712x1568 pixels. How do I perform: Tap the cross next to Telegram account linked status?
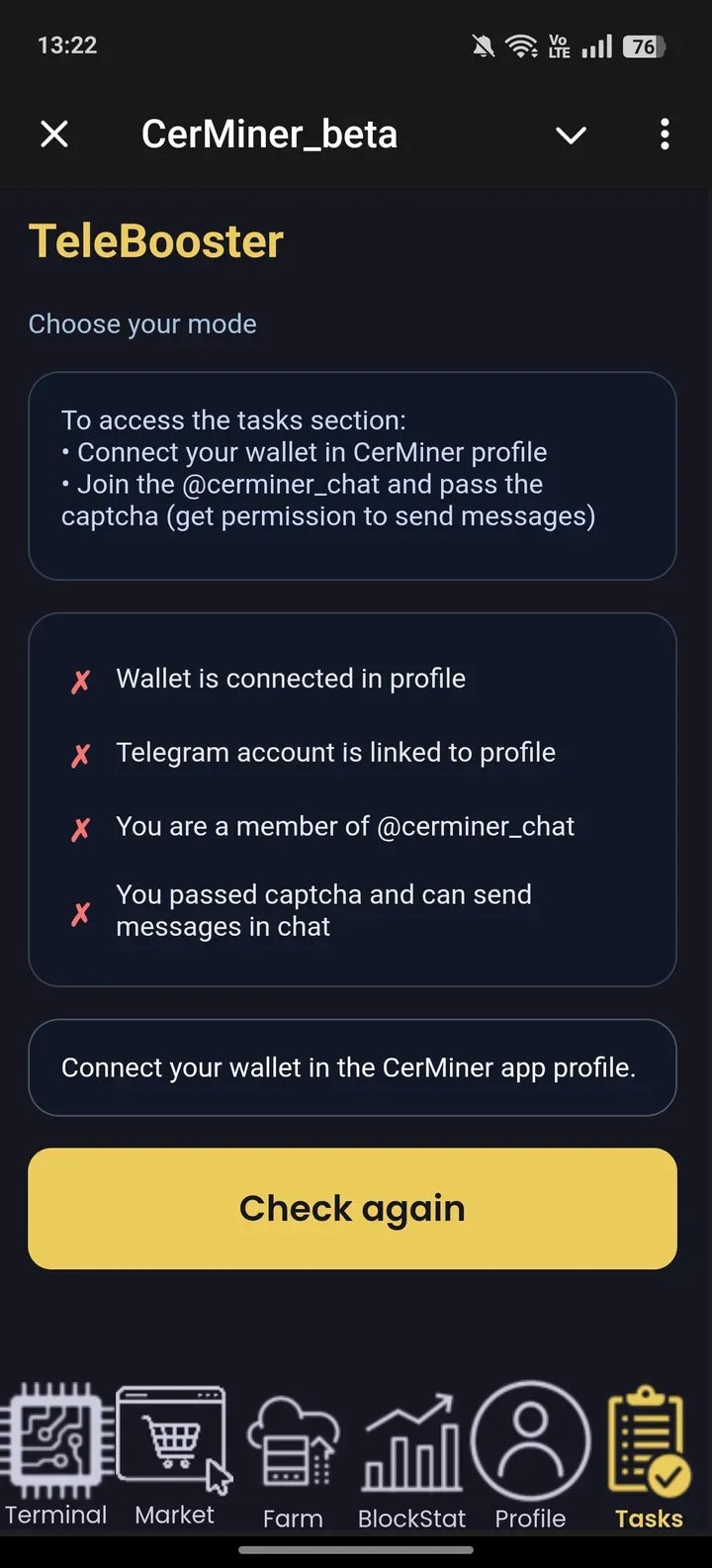(x=80, y=754)
